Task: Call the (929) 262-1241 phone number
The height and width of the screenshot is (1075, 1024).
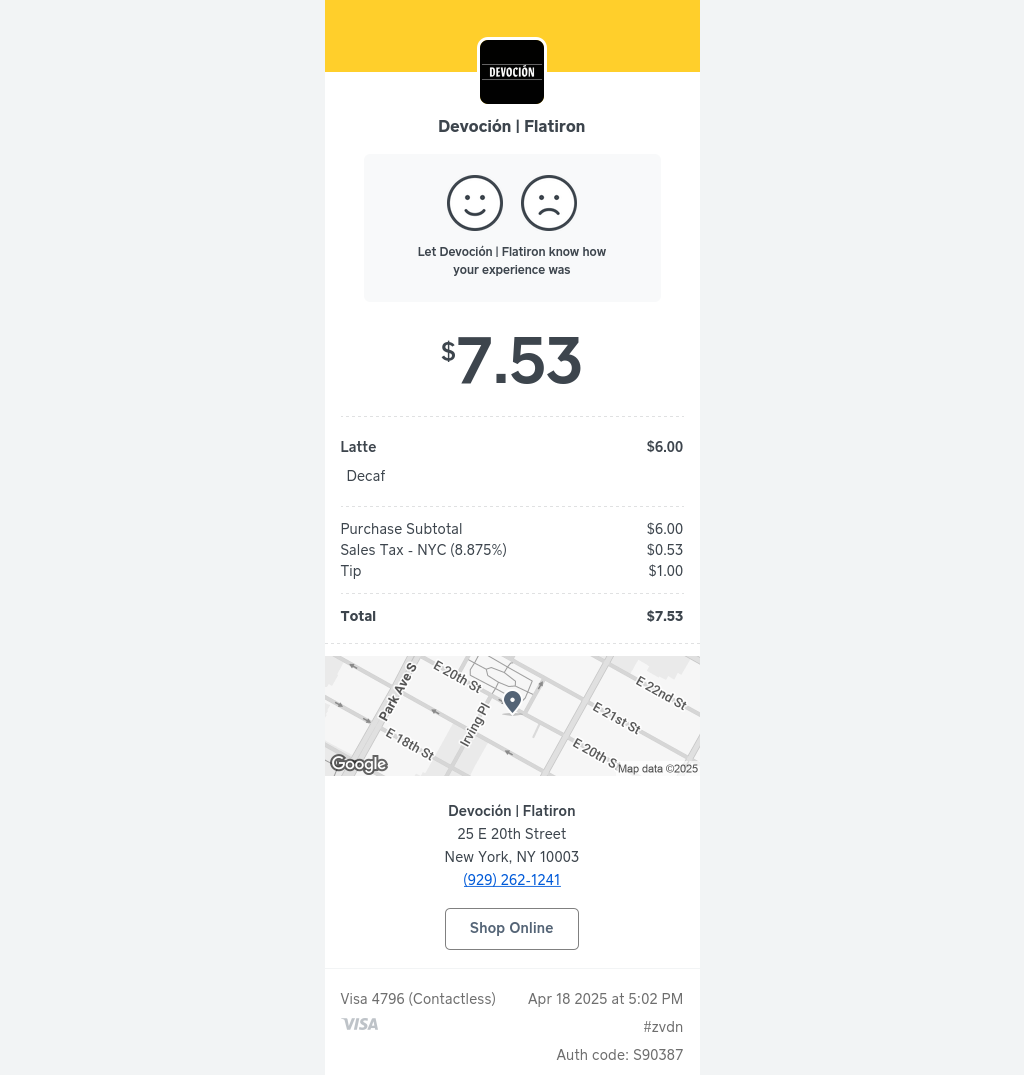Action: (x=511, y=880)
